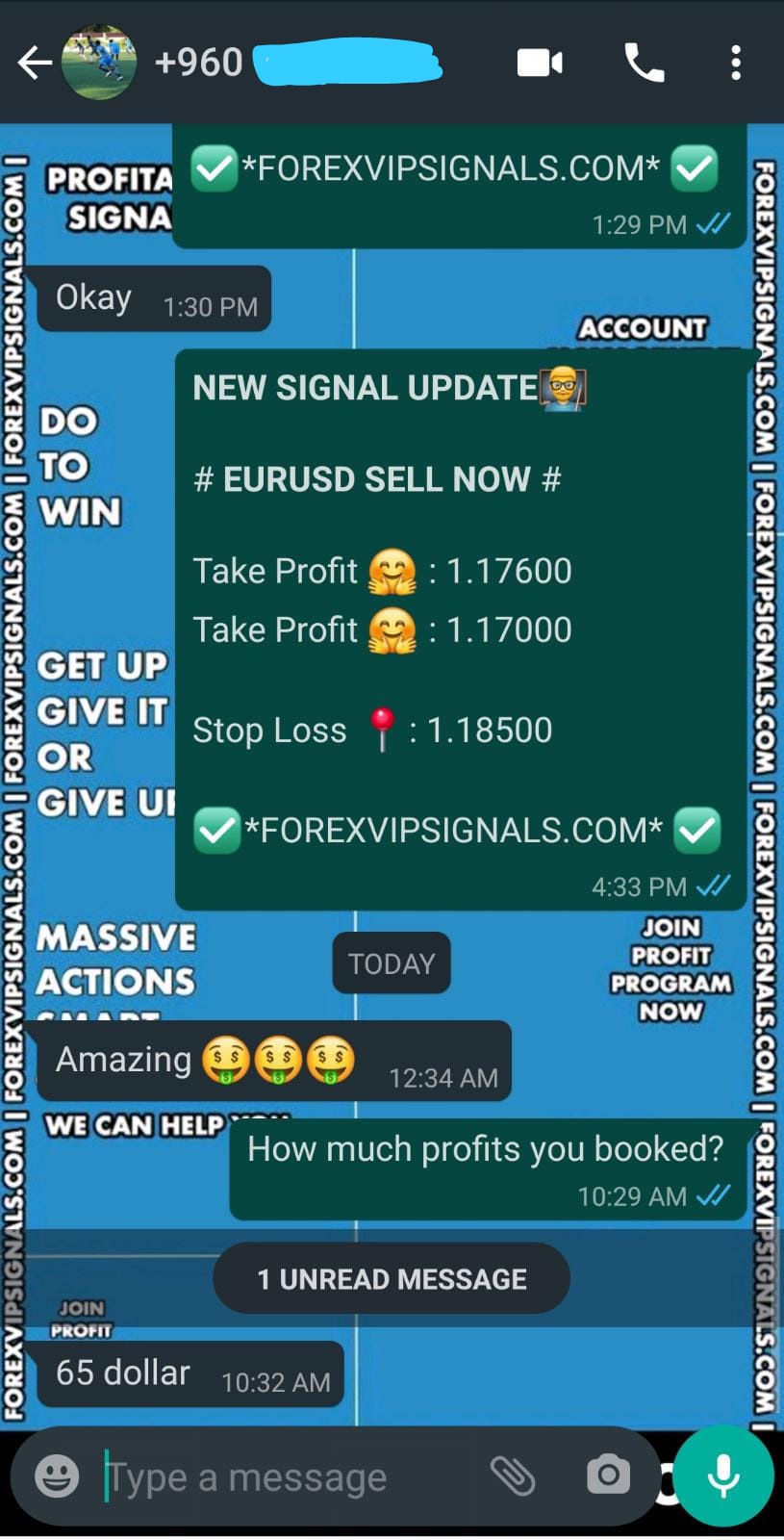The image size is (784, 1540).
Task: Start a voice call
Action: pyautogui.click(x=644, y=64)
